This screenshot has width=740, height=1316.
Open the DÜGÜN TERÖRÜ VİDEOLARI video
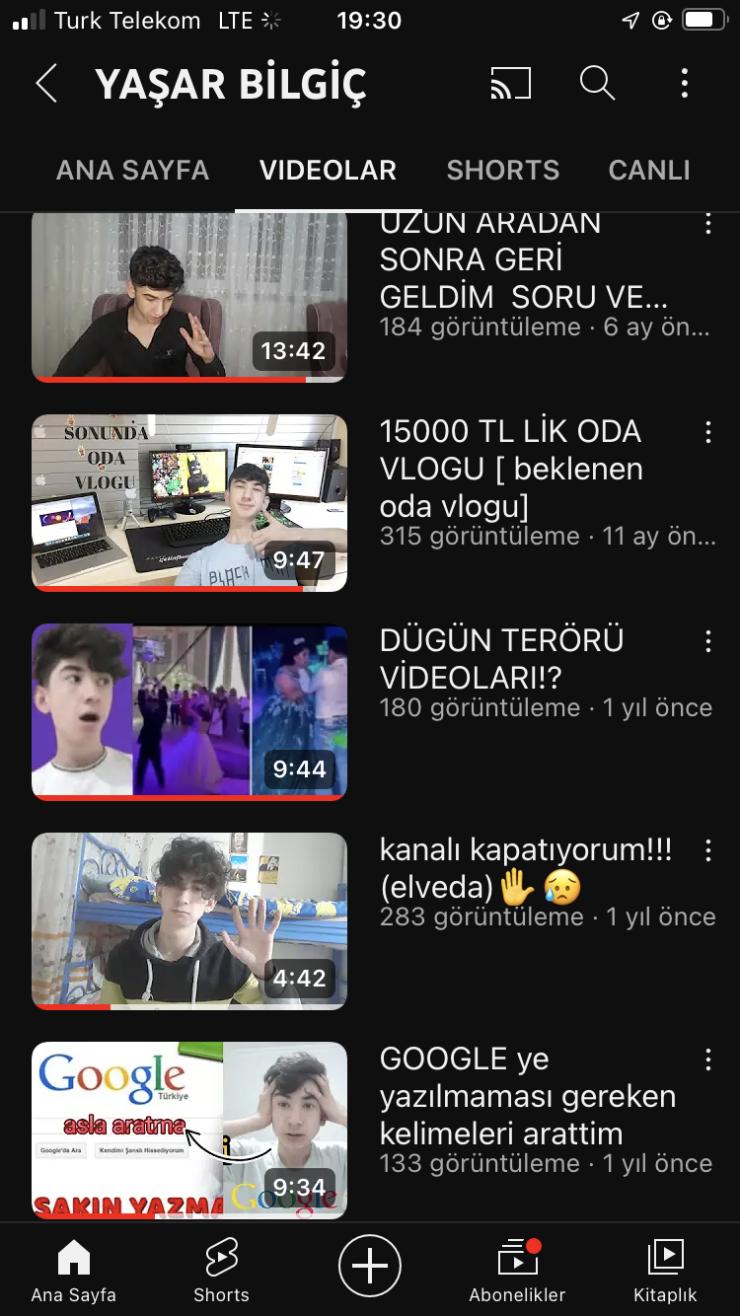pyautogui.click(x=190, y=712)
